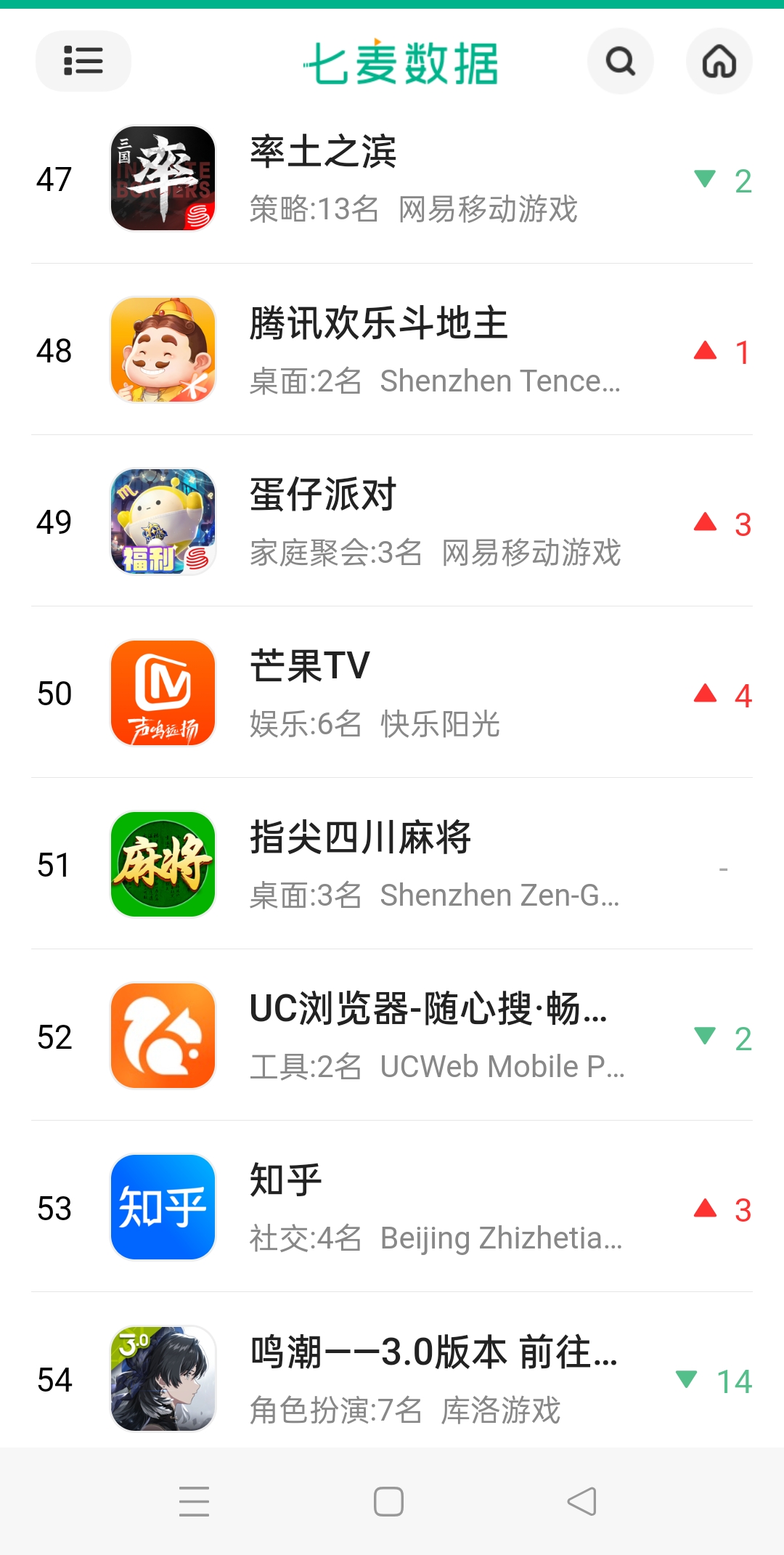Open the list menu button
Screen dimensions: 784x1555
tap(83, 61)
